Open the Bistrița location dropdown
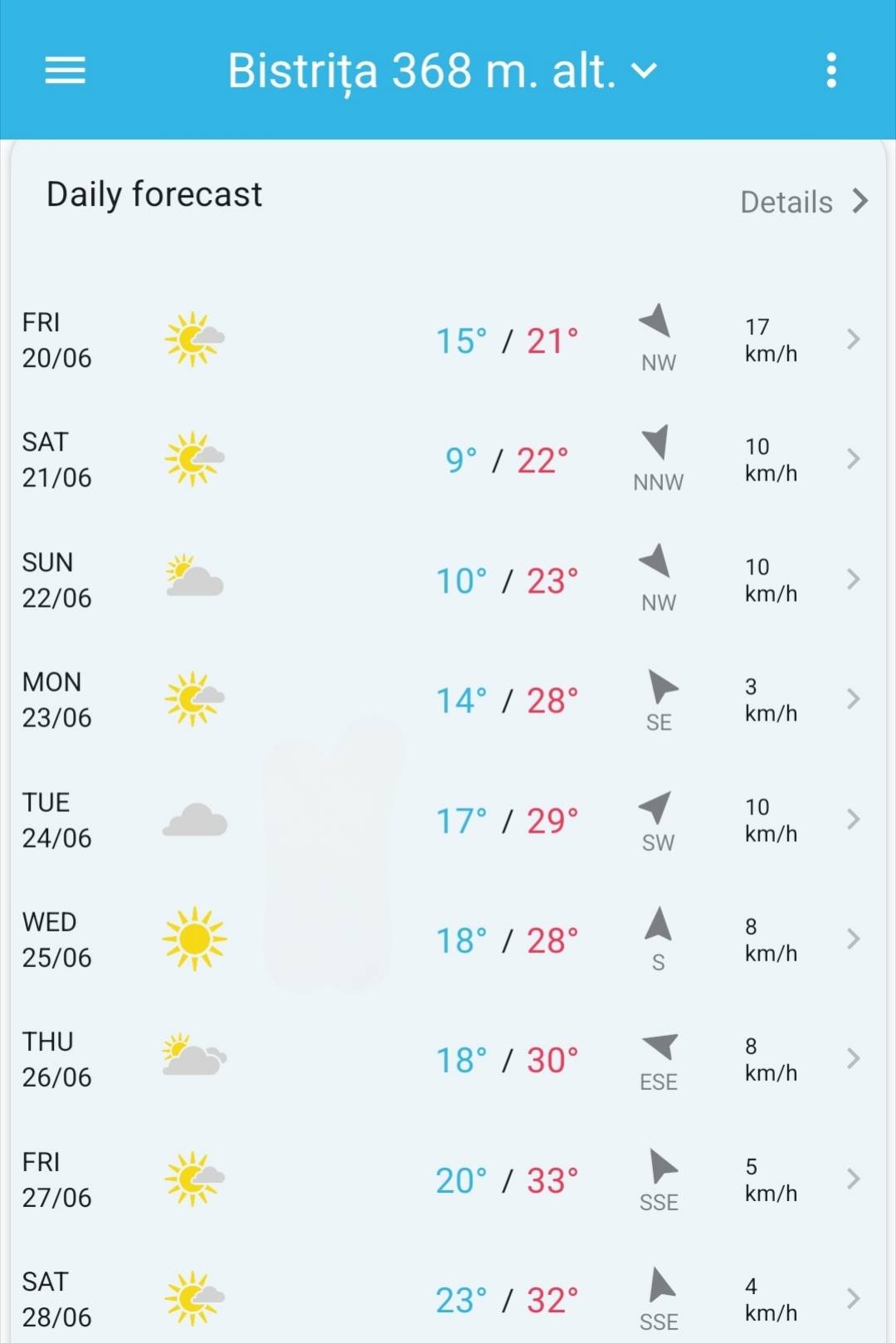This screenshot has height=1343, width=896. tap(442, 71)
